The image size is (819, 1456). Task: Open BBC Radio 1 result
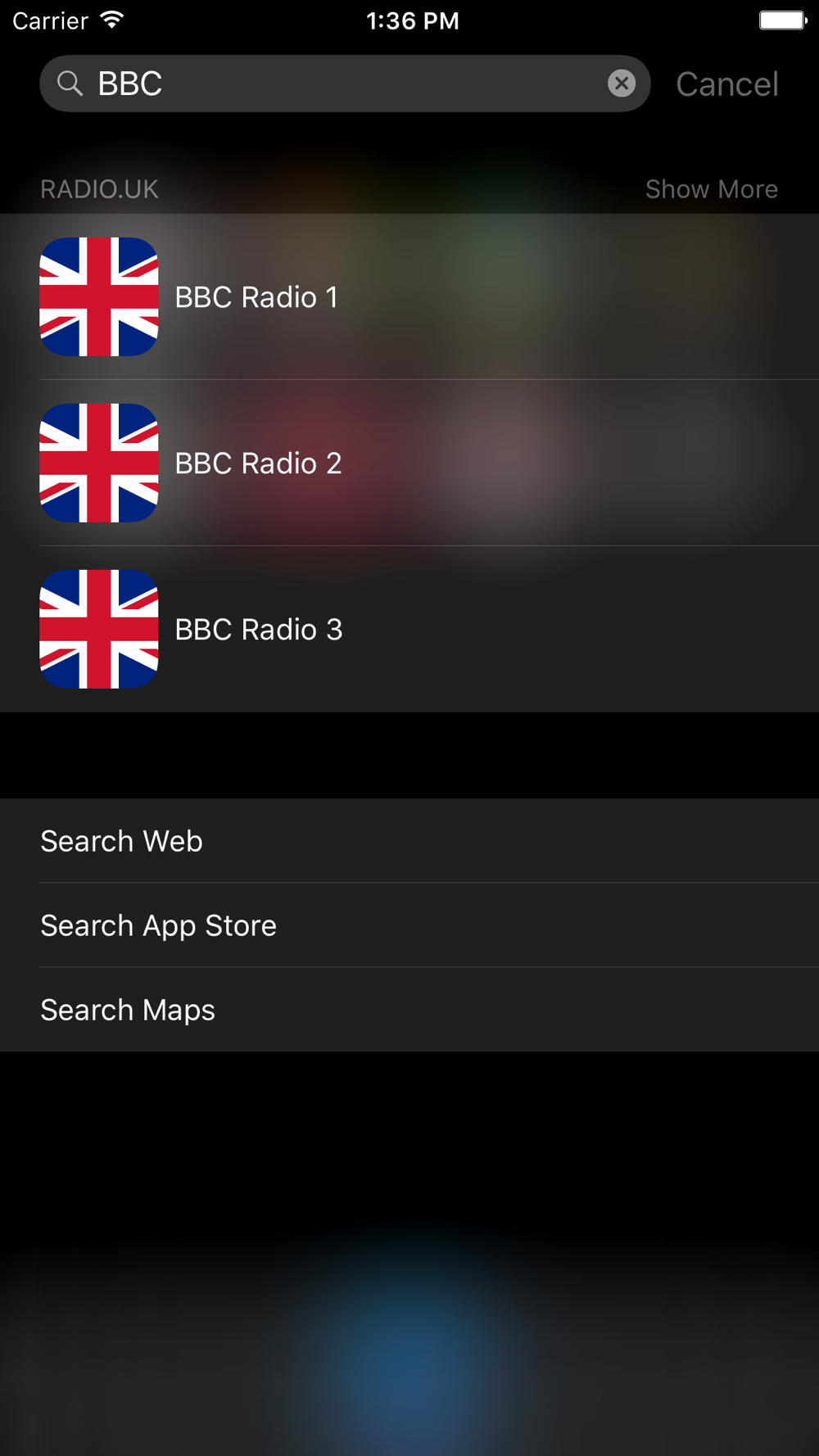point(409,297)
